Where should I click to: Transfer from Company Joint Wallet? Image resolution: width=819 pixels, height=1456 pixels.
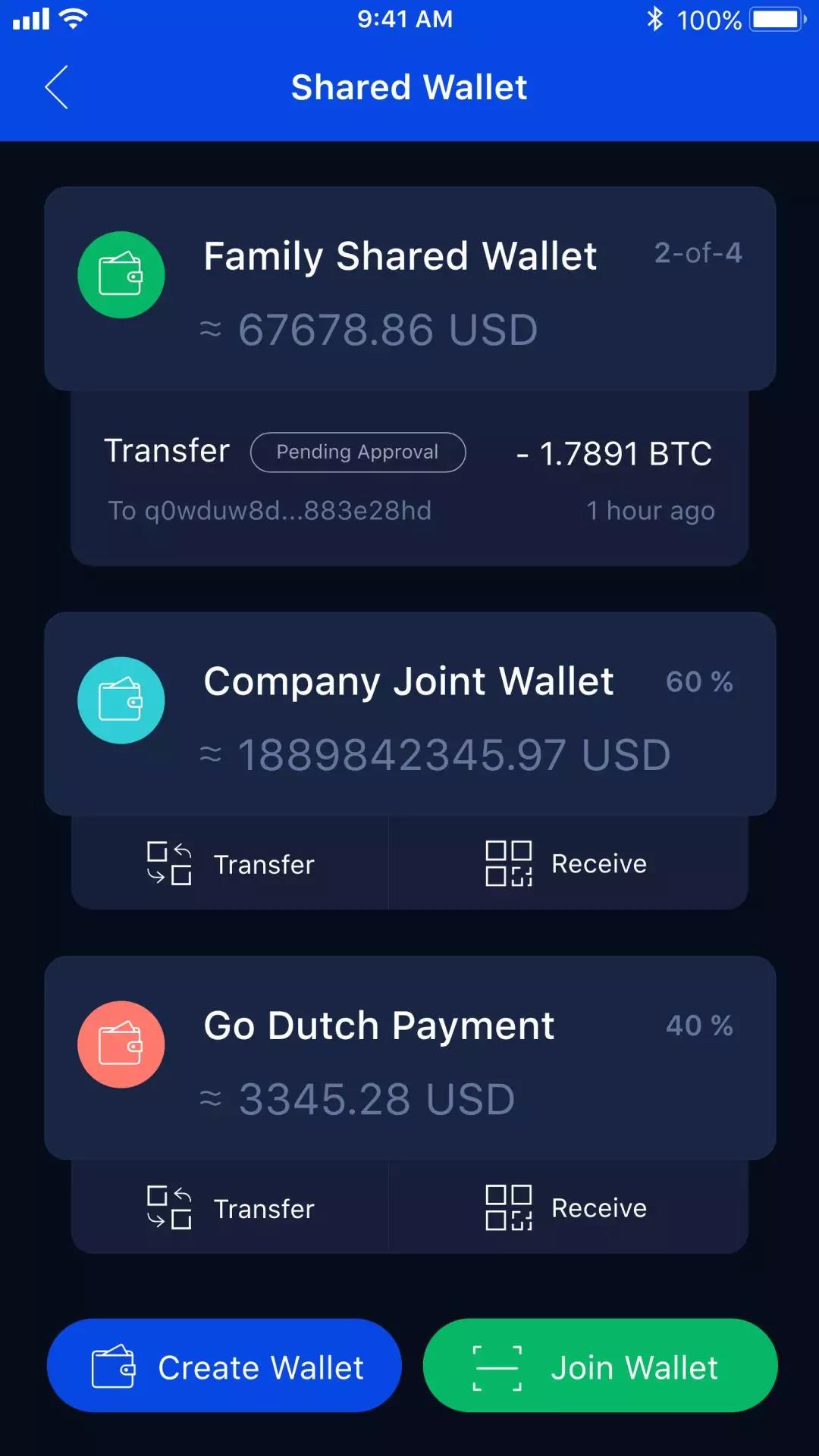coord(230,863)
